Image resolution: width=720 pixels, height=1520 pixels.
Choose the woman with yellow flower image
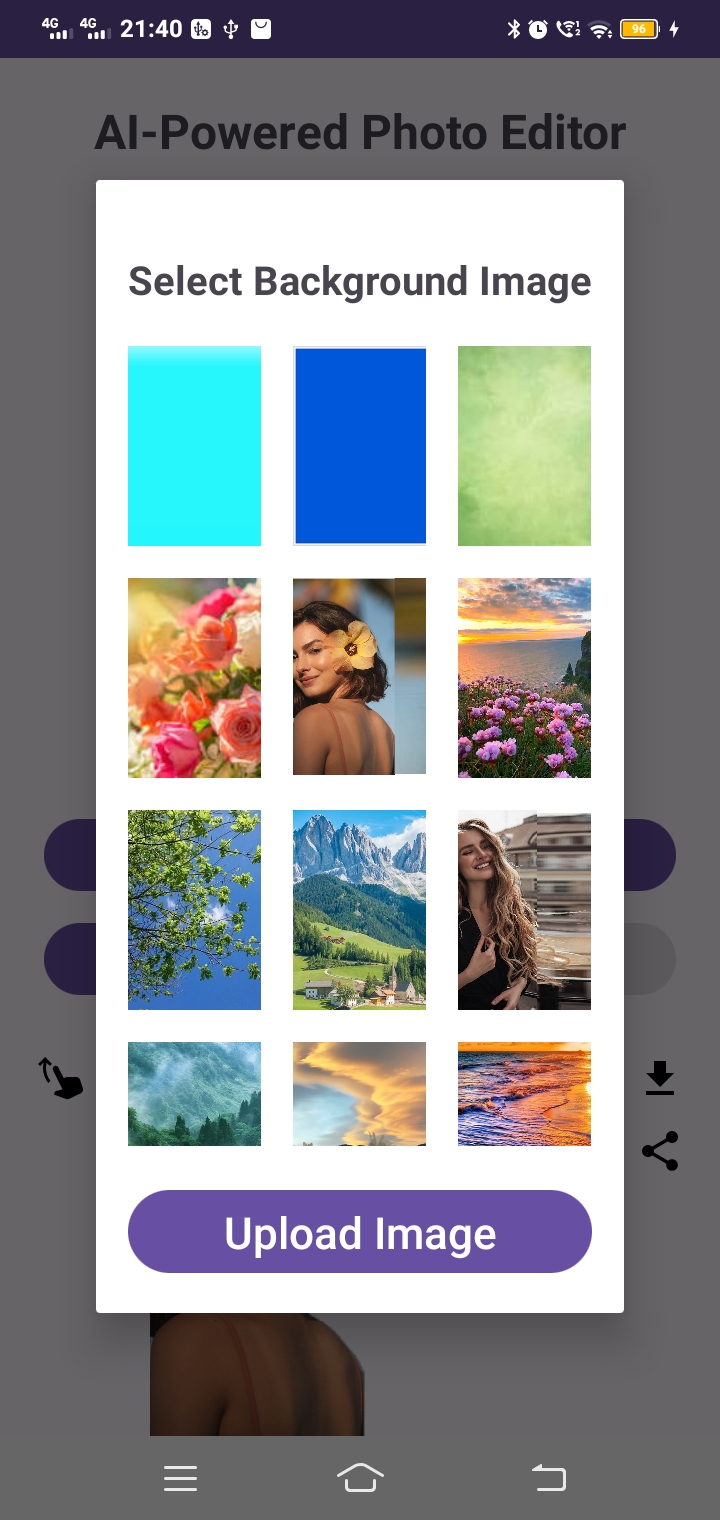[359, 678]
